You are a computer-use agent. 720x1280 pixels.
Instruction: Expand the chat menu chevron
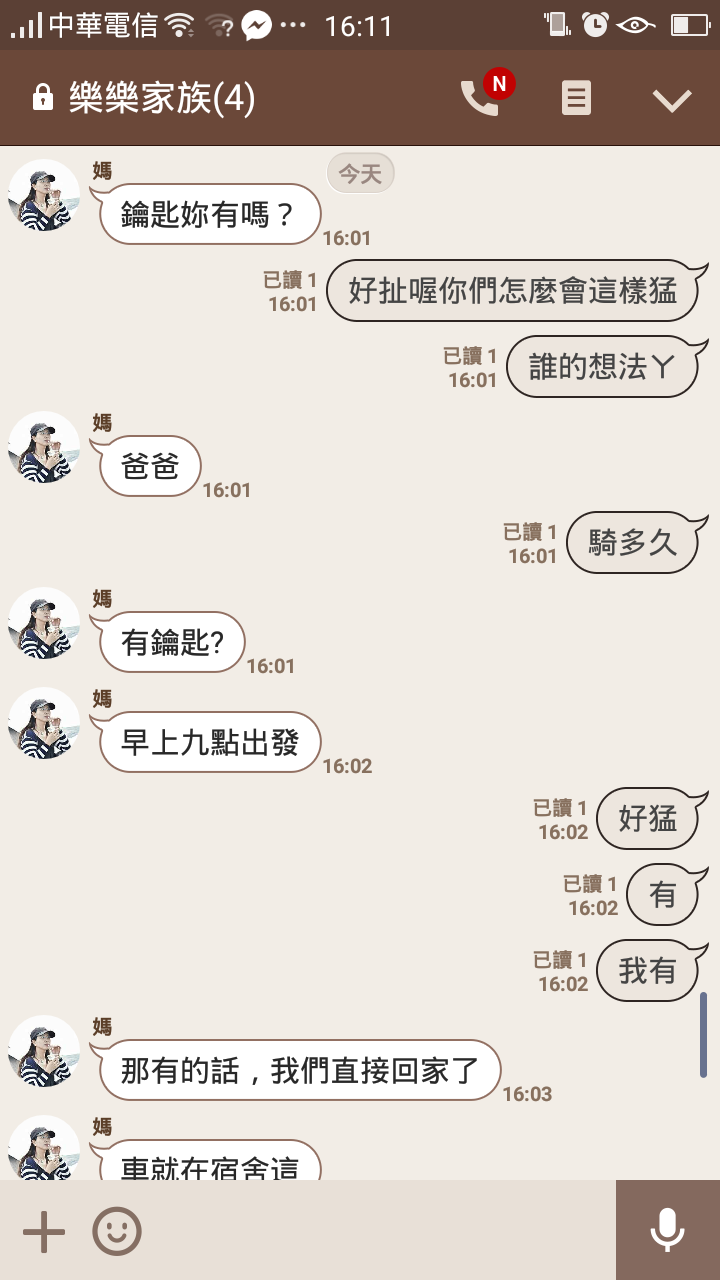click(672, 99)
